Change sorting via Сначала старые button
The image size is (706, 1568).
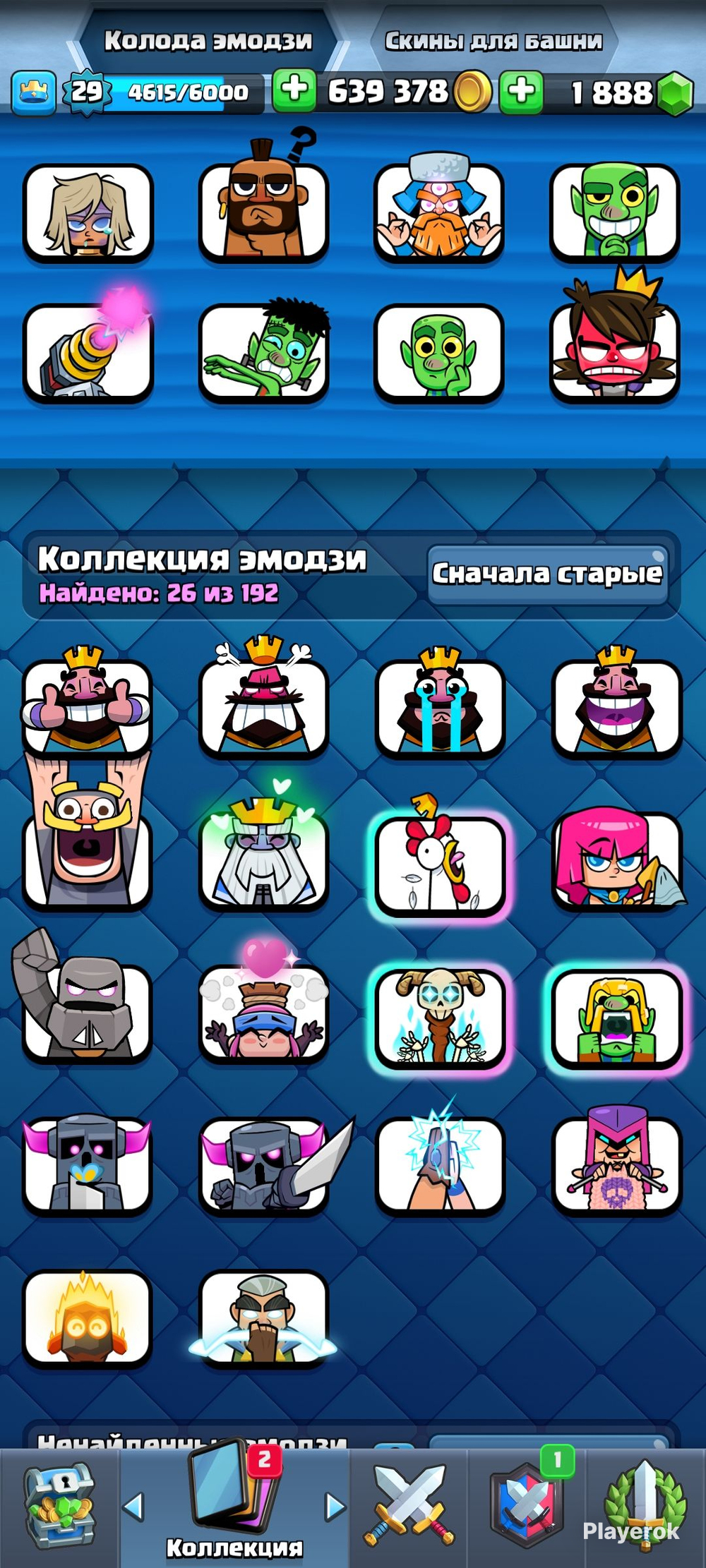pos(547,574)
